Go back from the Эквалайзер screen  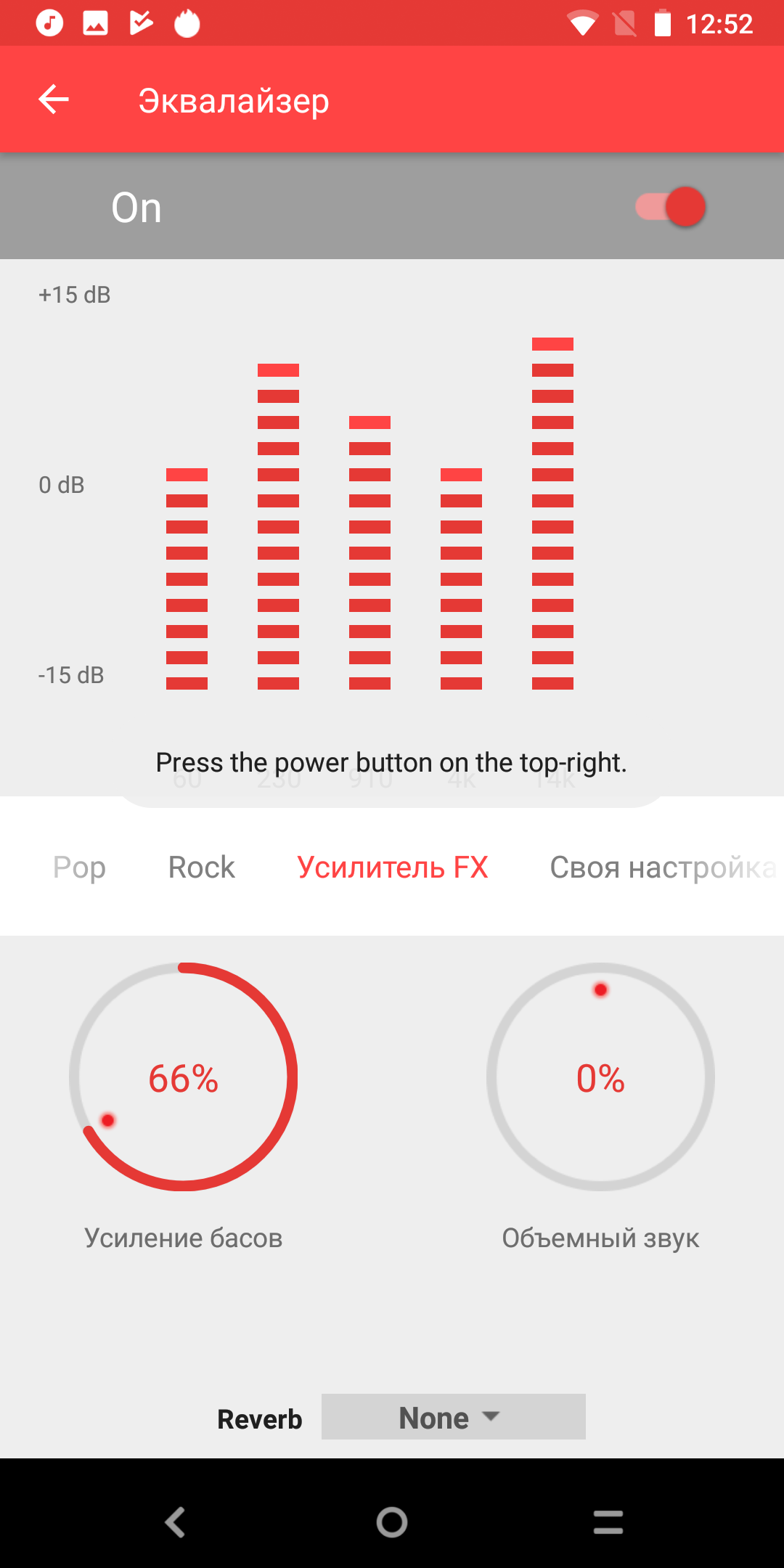pyautogui.click(x=54, y=99)
